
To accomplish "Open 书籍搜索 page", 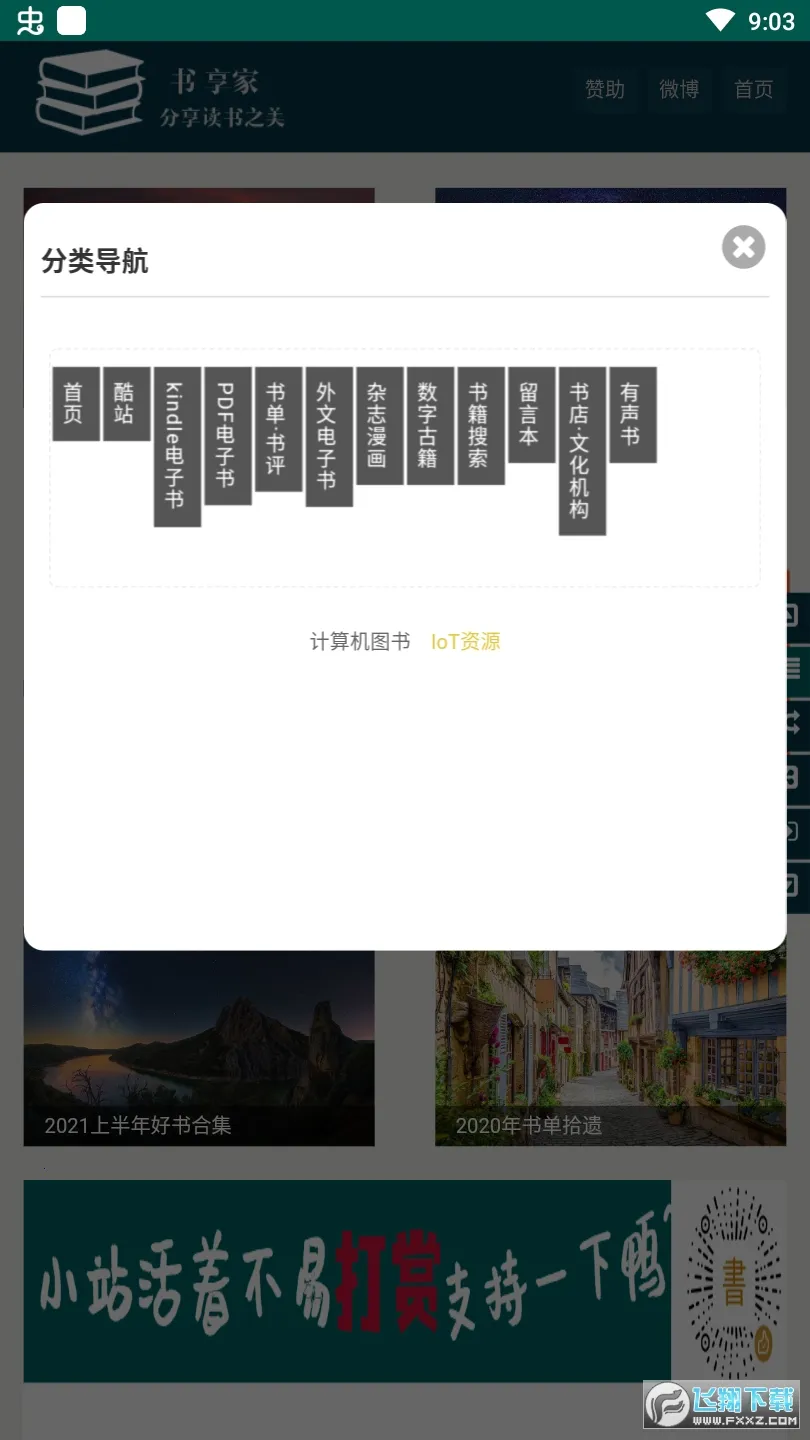I will point(481,426).
